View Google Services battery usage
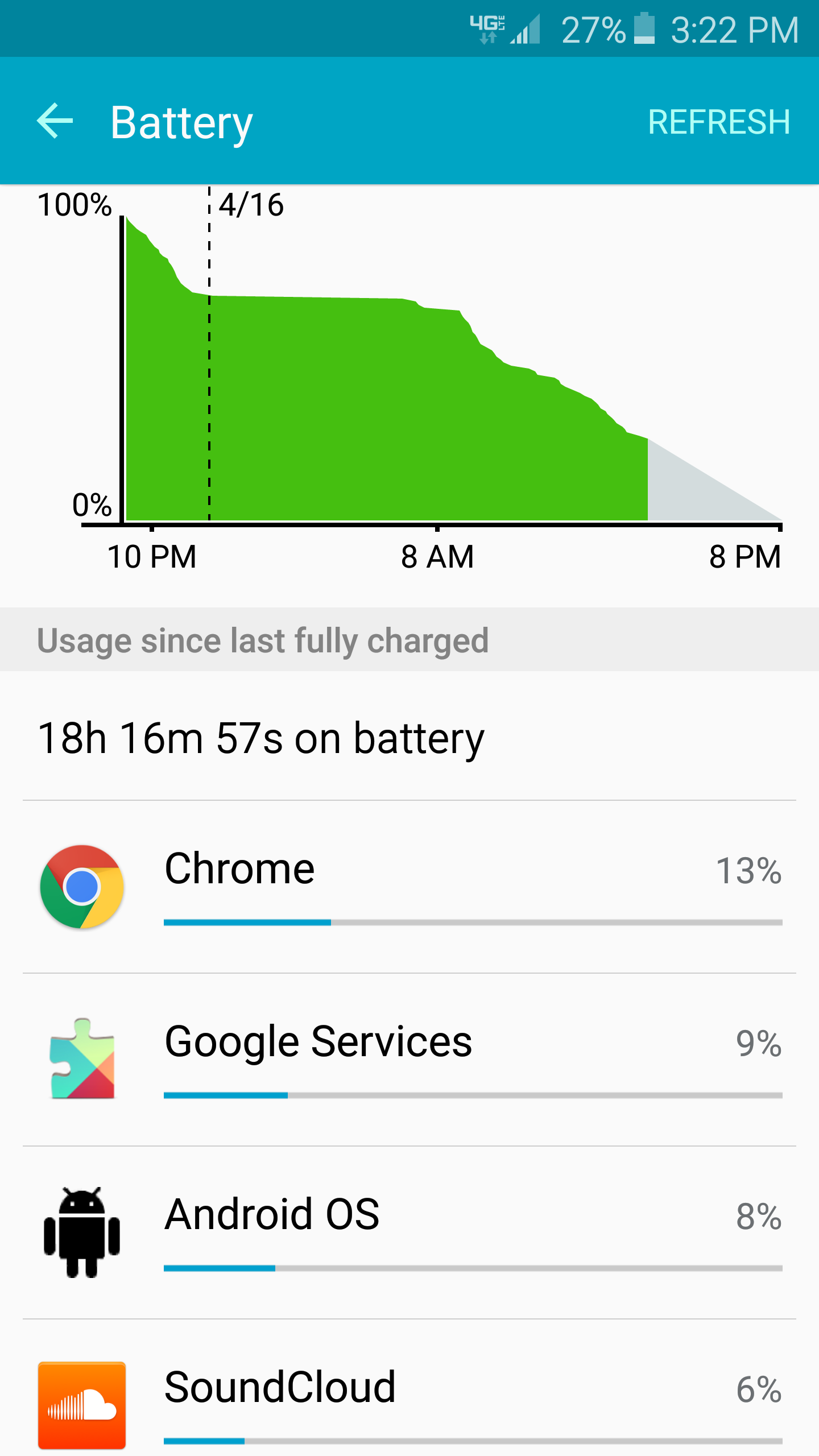Screen dimensions: 819x1456 [x=409, y=1059]
